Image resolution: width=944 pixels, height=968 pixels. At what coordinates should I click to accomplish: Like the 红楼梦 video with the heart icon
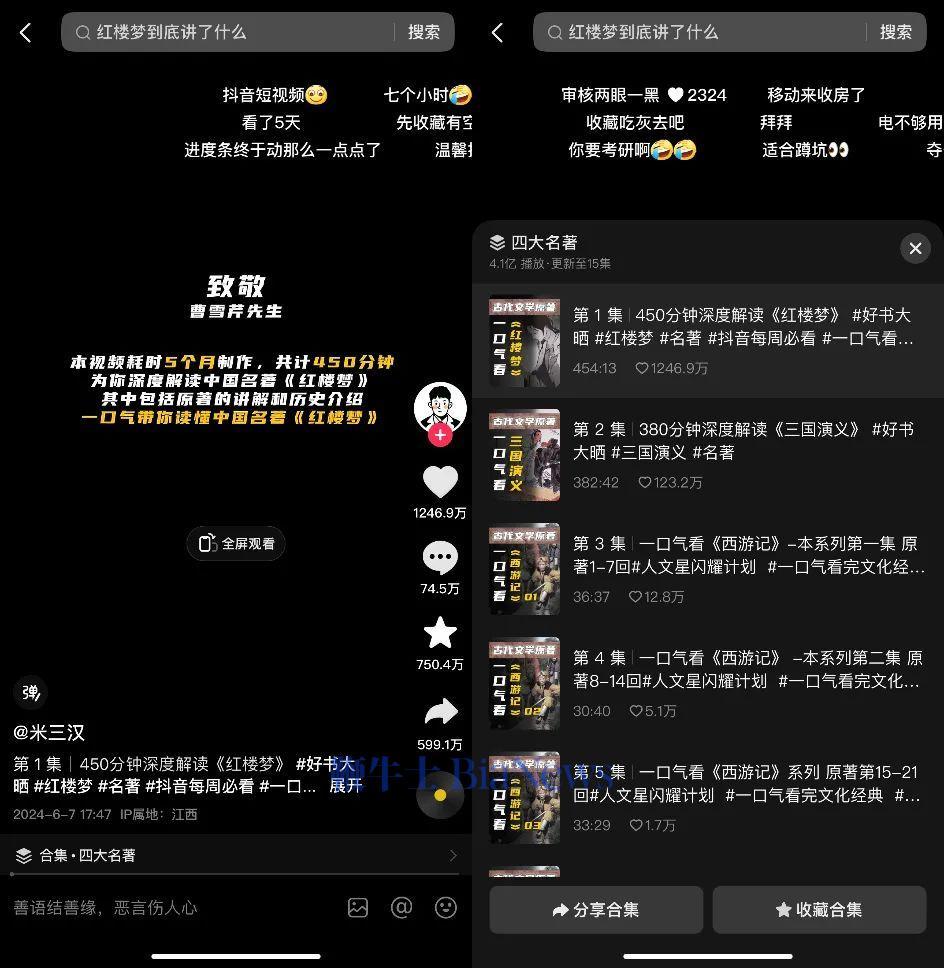click(440, 483)
